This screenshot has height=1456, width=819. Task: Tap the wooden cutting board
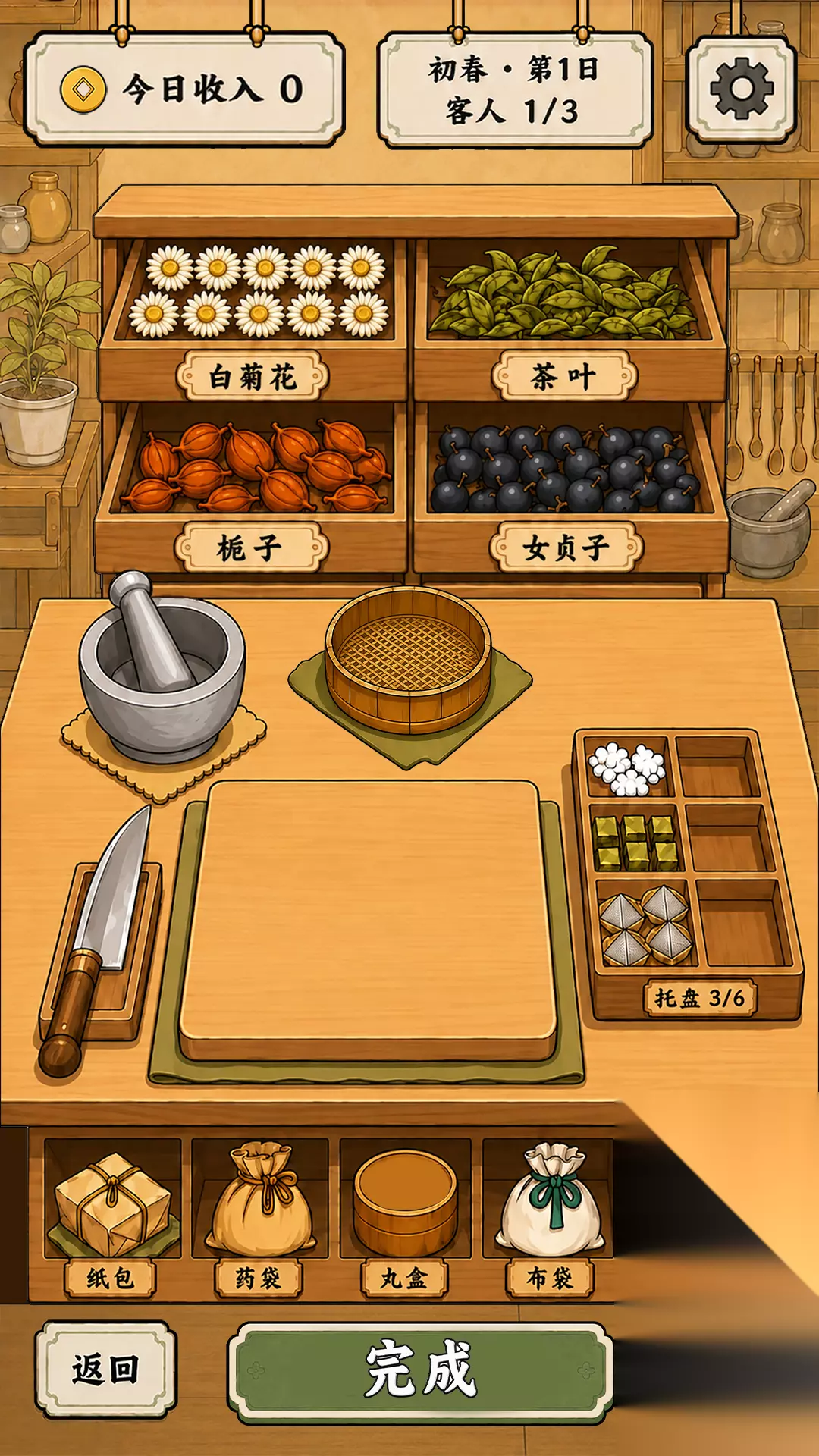pyautogui.click(x=369, y=921)
